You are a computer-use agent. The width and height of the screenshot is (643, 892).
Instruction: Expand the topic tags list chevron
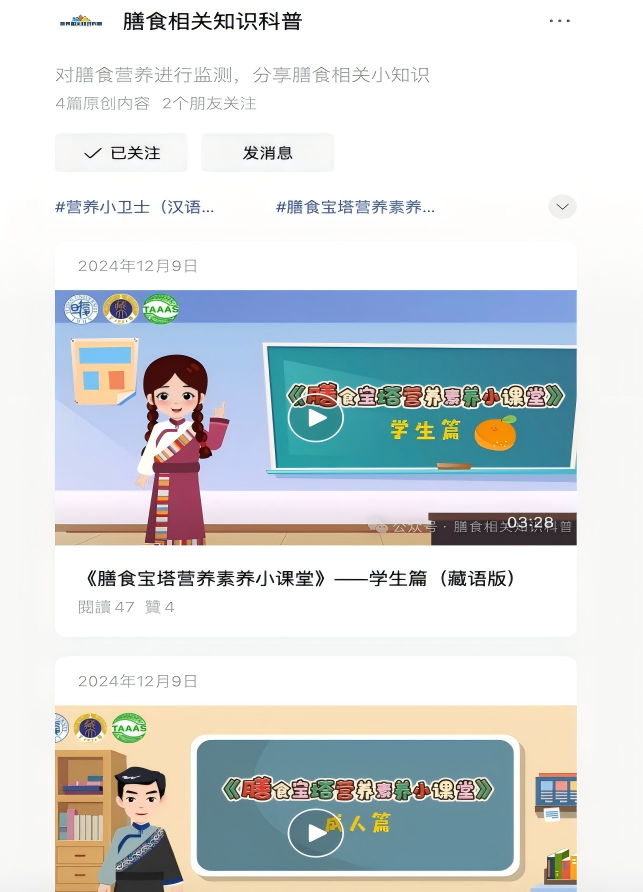[562, 207]
